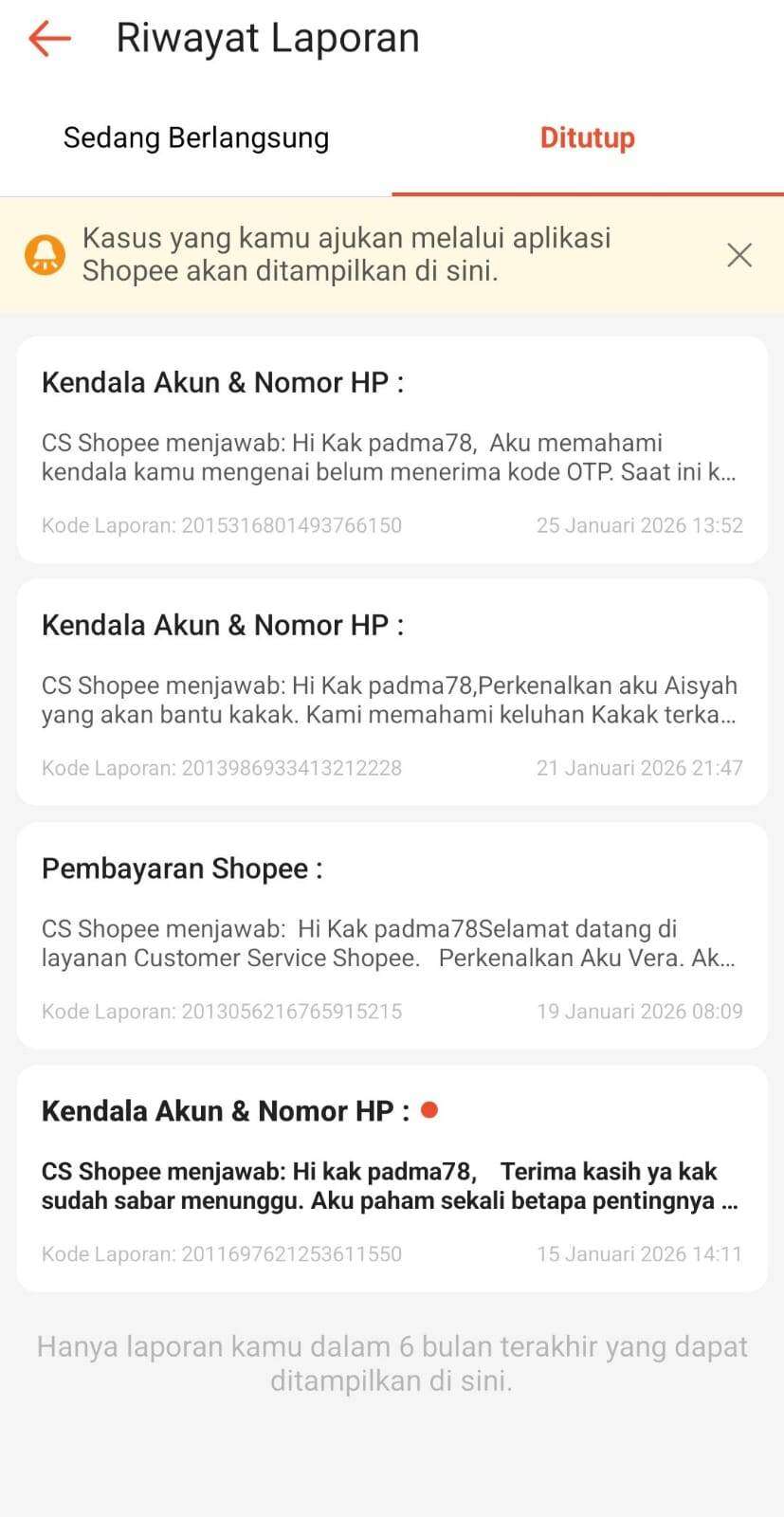This screenshot has height=1517, width=784.
Task: View the Pembayaran Shopee report
Action: pos(392,936)
